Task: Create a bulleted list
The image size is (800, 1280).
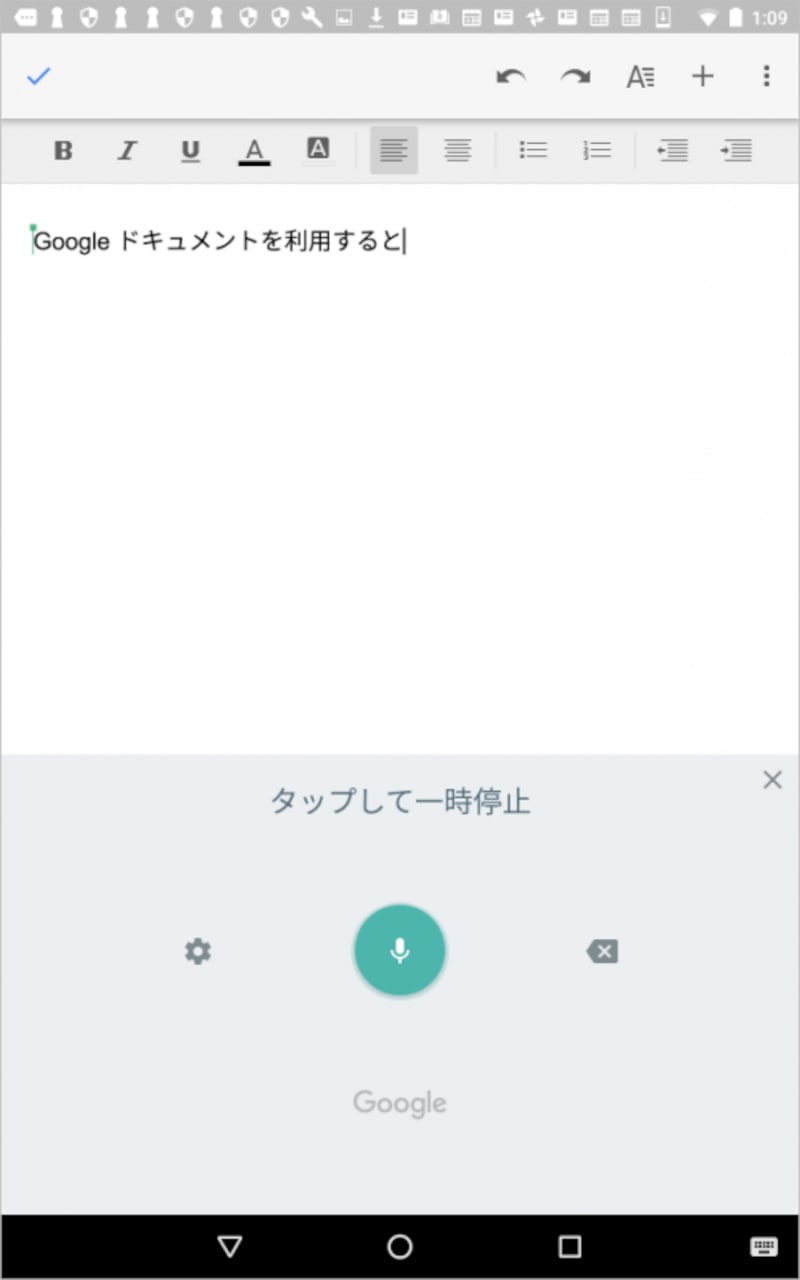Action: [x=533, y=150]
